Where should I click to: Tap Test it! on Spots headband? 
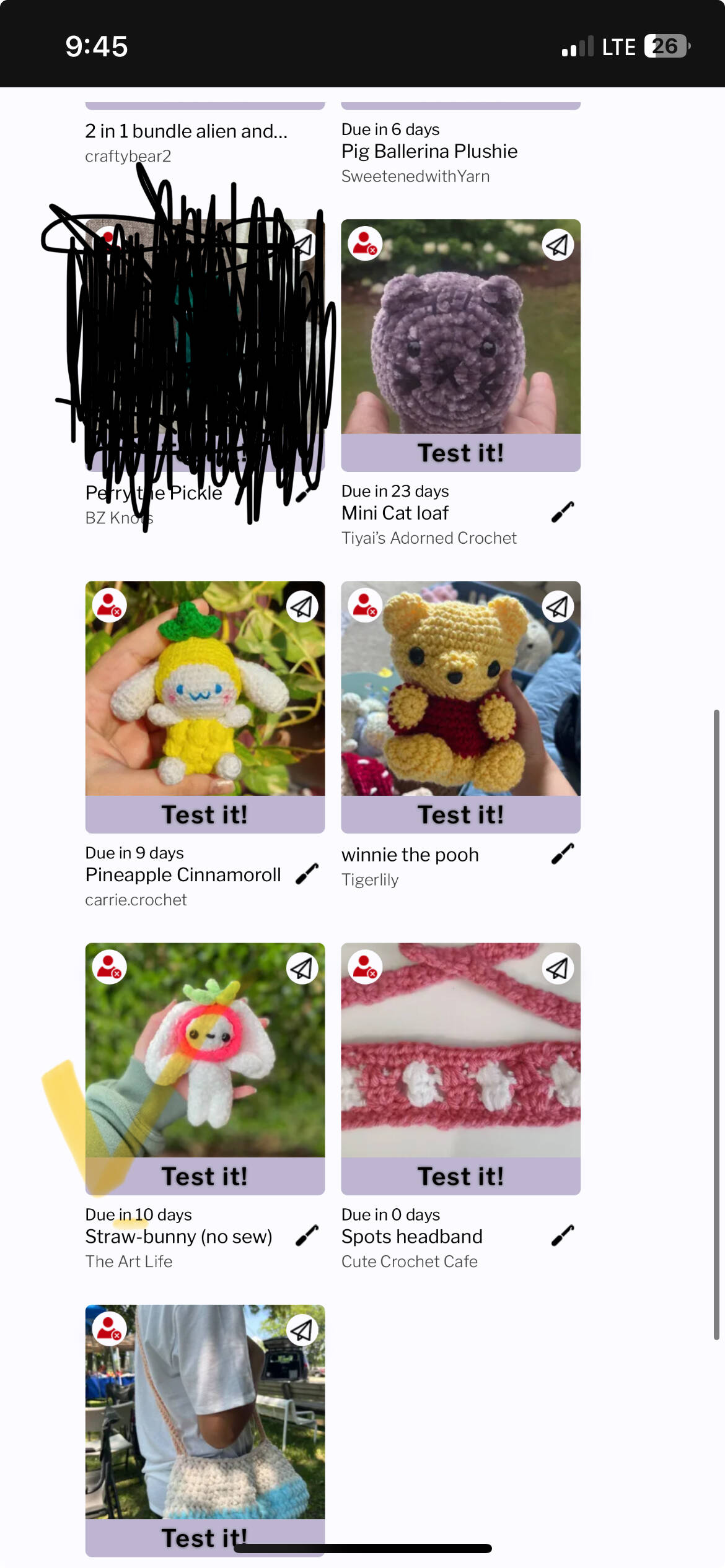(460, 1176)
